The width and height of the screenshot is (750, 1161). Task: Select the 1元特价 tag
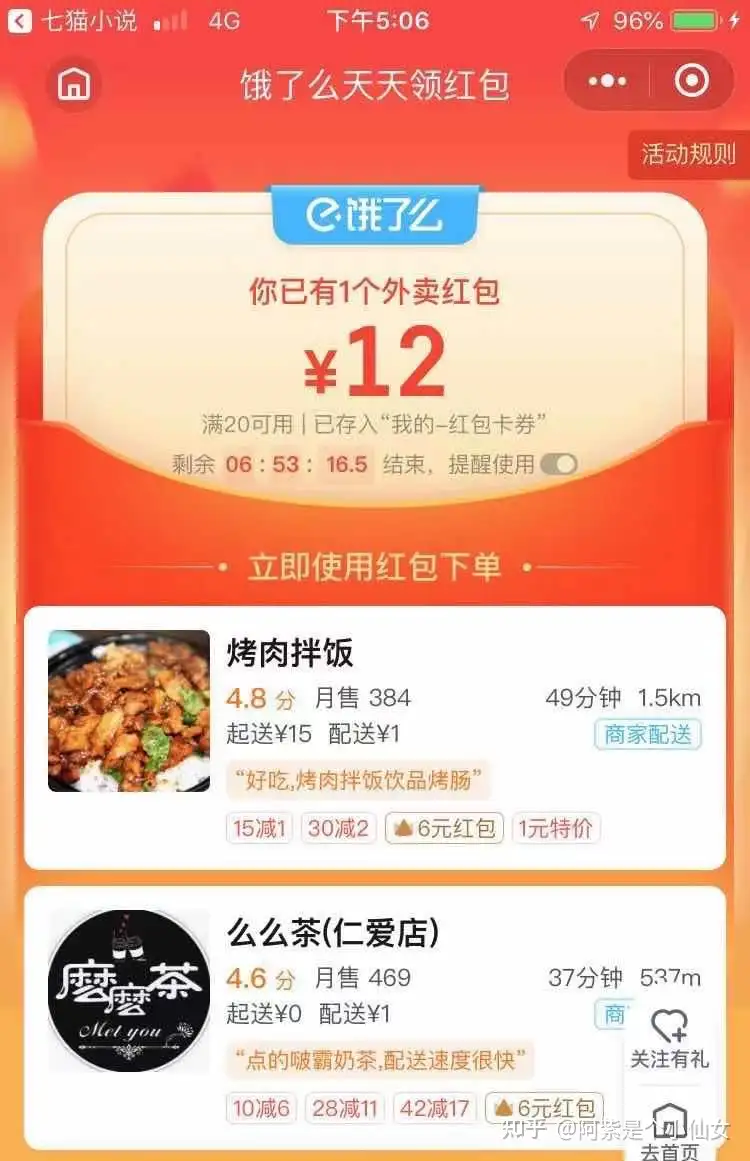(x=555, y=828)
